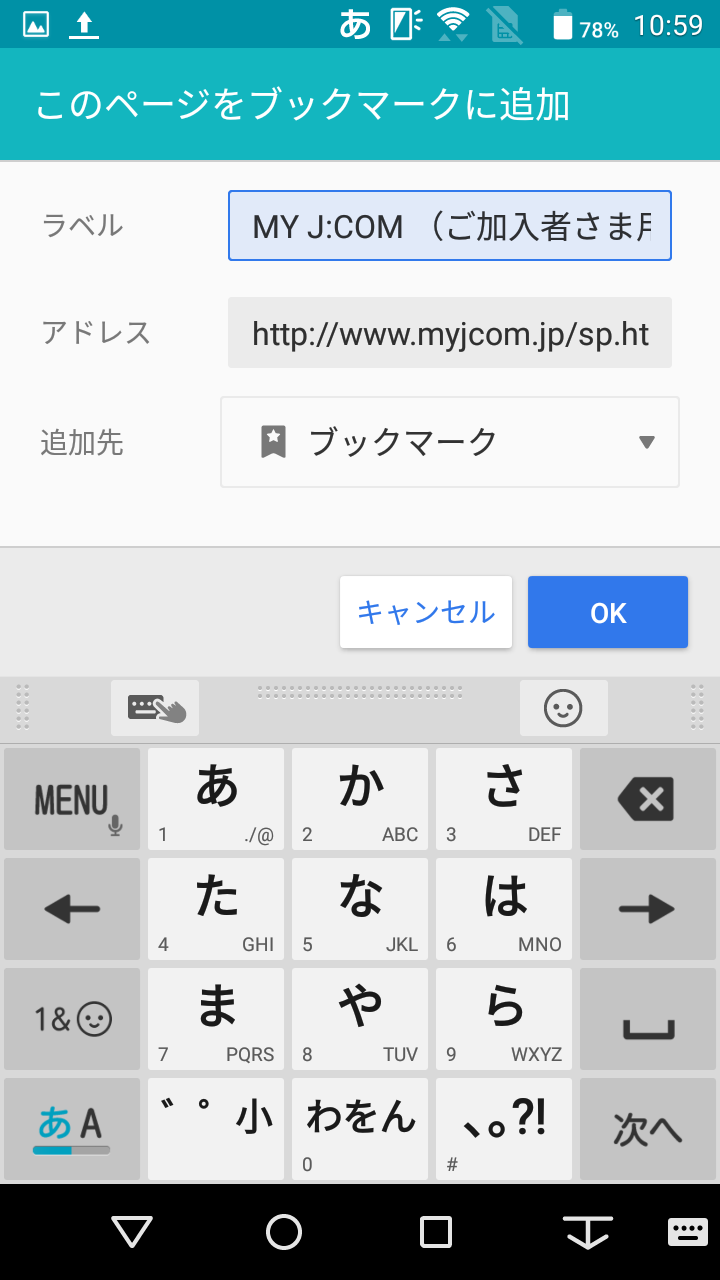Open recent apps from navigation bar
Image resolution: width=720 pixels, height=1280 pixels.
436,1232
